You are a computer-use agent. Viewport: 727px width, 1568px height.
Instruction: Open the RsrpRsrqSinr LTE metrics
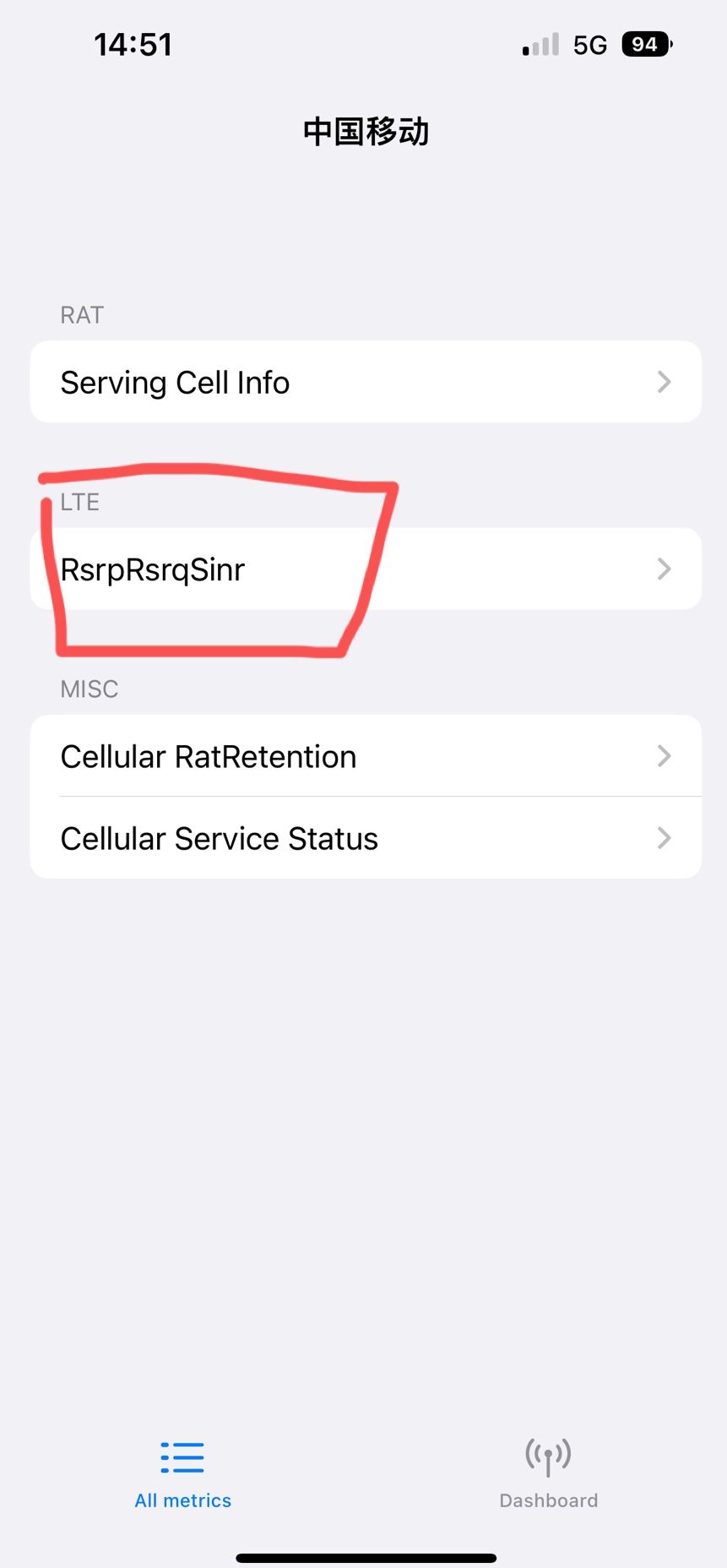tap(365, 569)
